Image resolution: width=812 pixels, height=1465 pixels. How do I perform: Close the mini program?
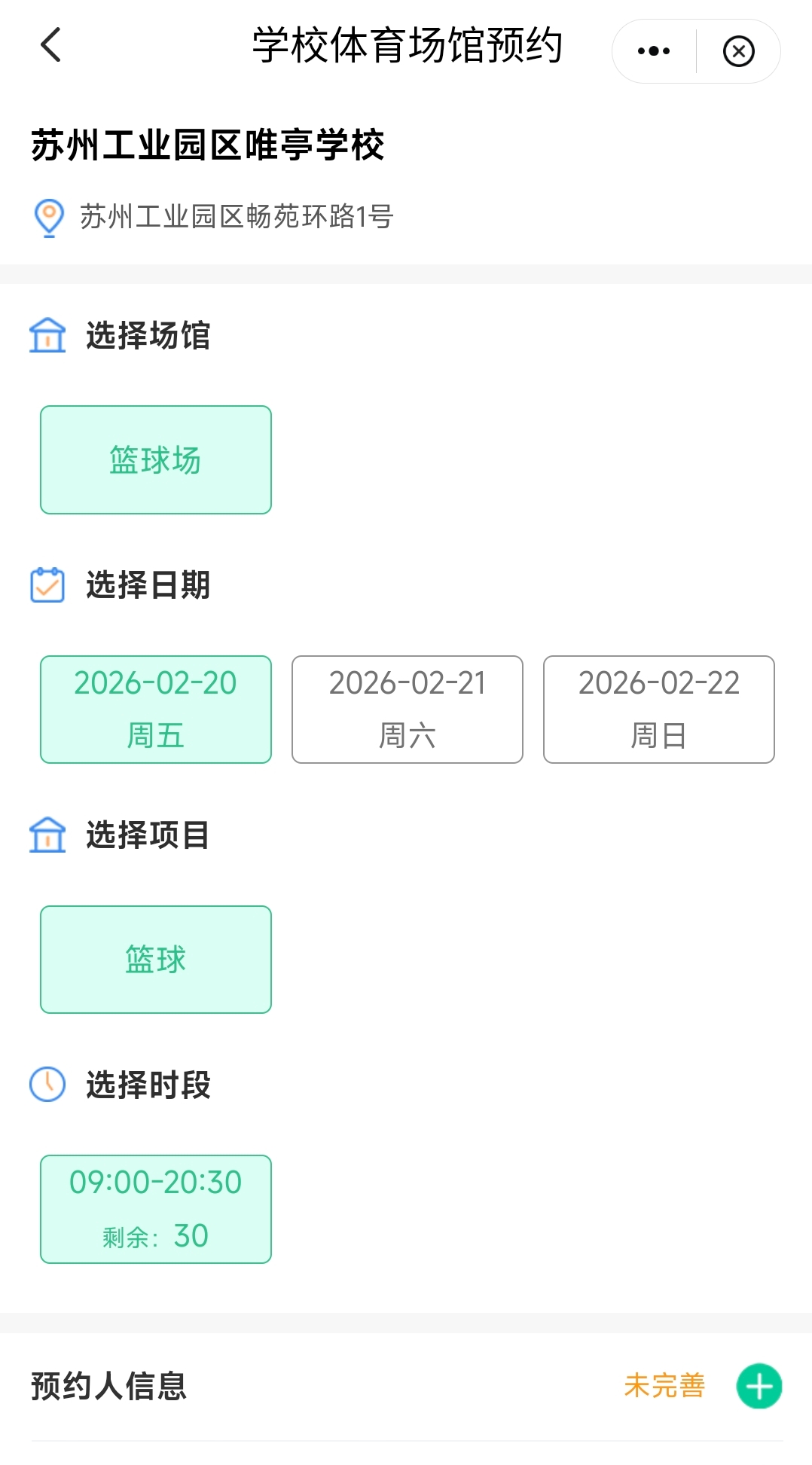(x=738, y=51)
